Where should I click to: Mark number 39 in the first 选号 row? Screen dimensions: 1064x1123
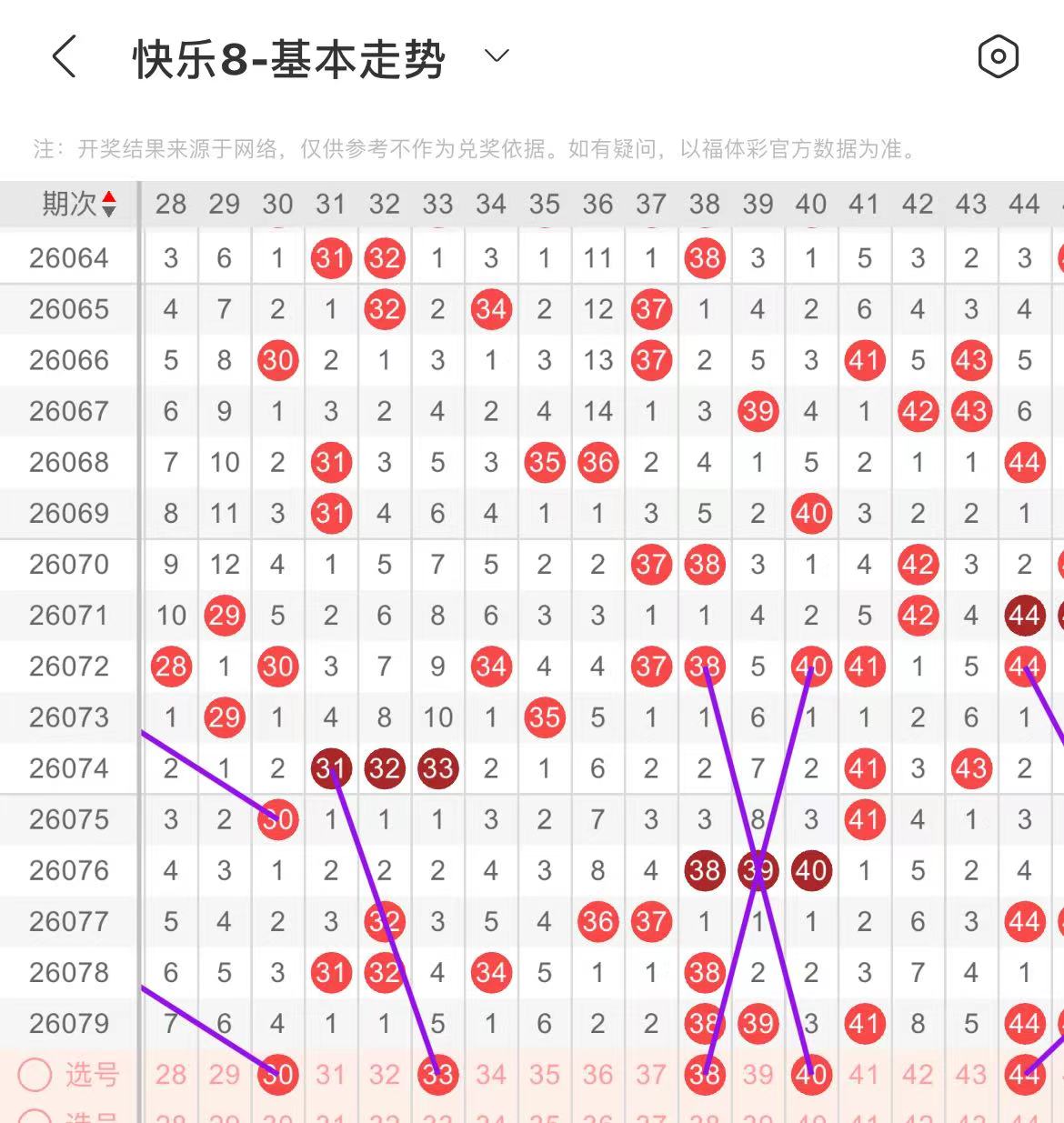tap(758, 1074)
